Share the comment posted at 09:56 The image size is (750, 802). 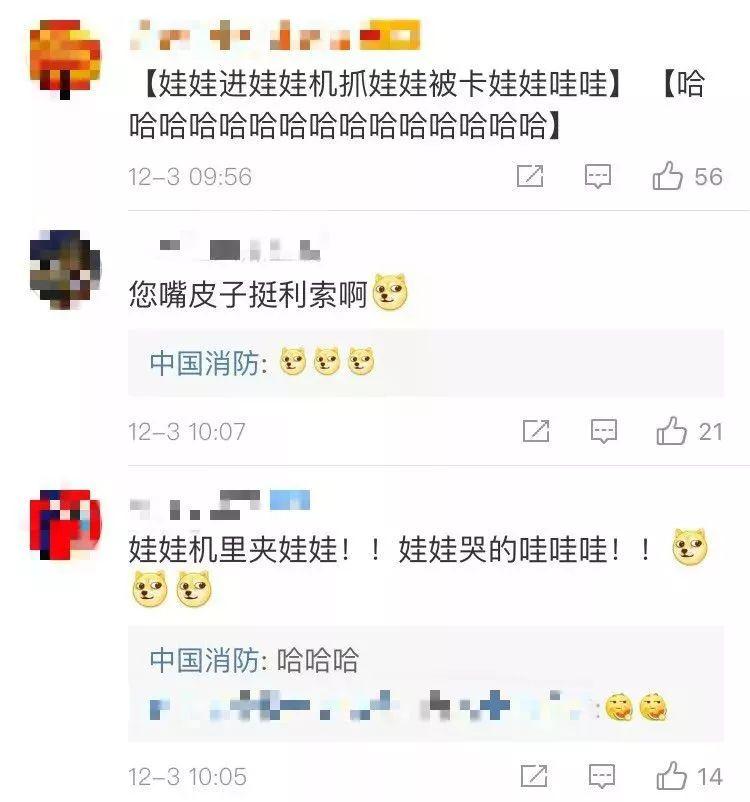click(x=530, y=177)
